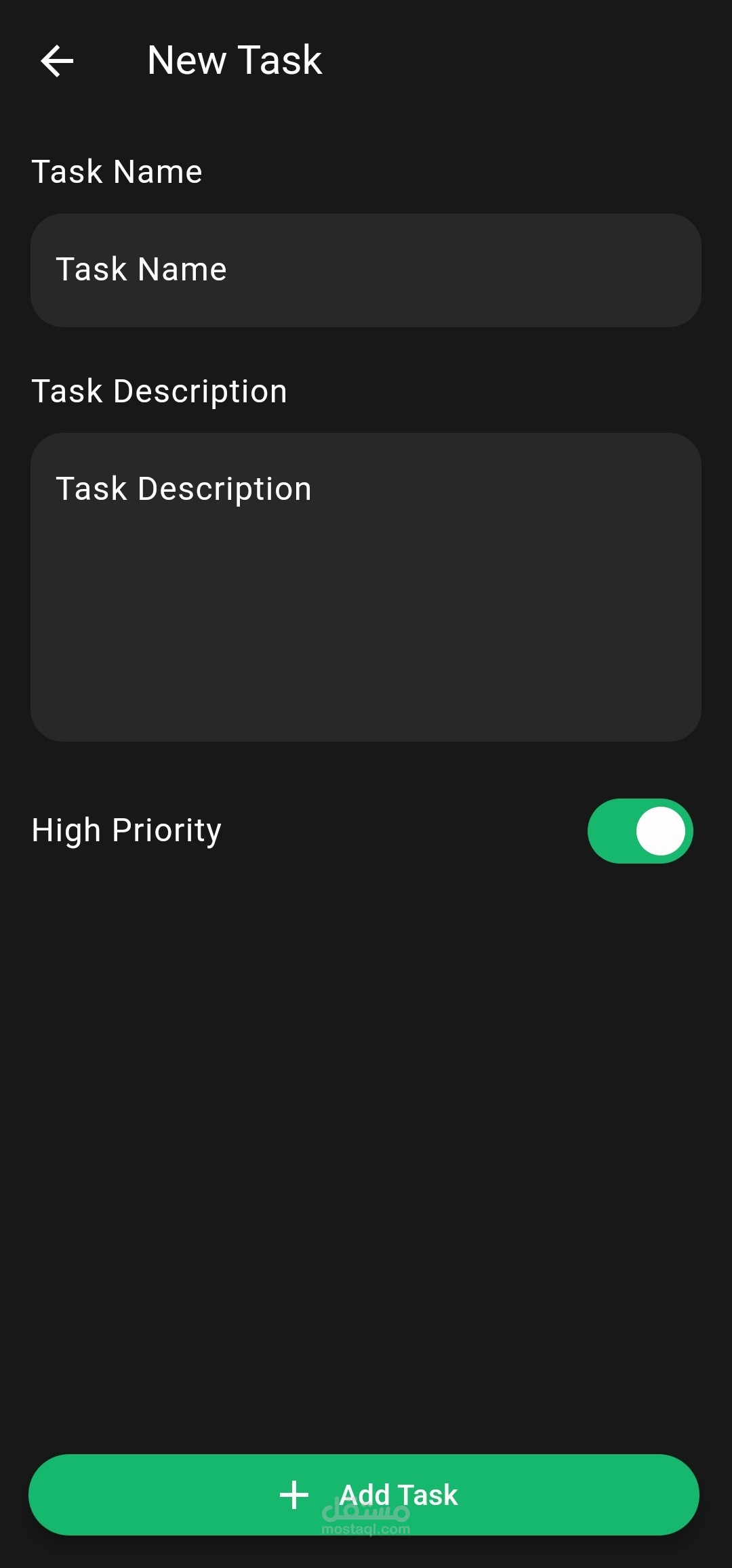The width and height of the screenshot is (732, 1568).
Task: Turn off the High Priority switch
Action: (x=640, y=830)
